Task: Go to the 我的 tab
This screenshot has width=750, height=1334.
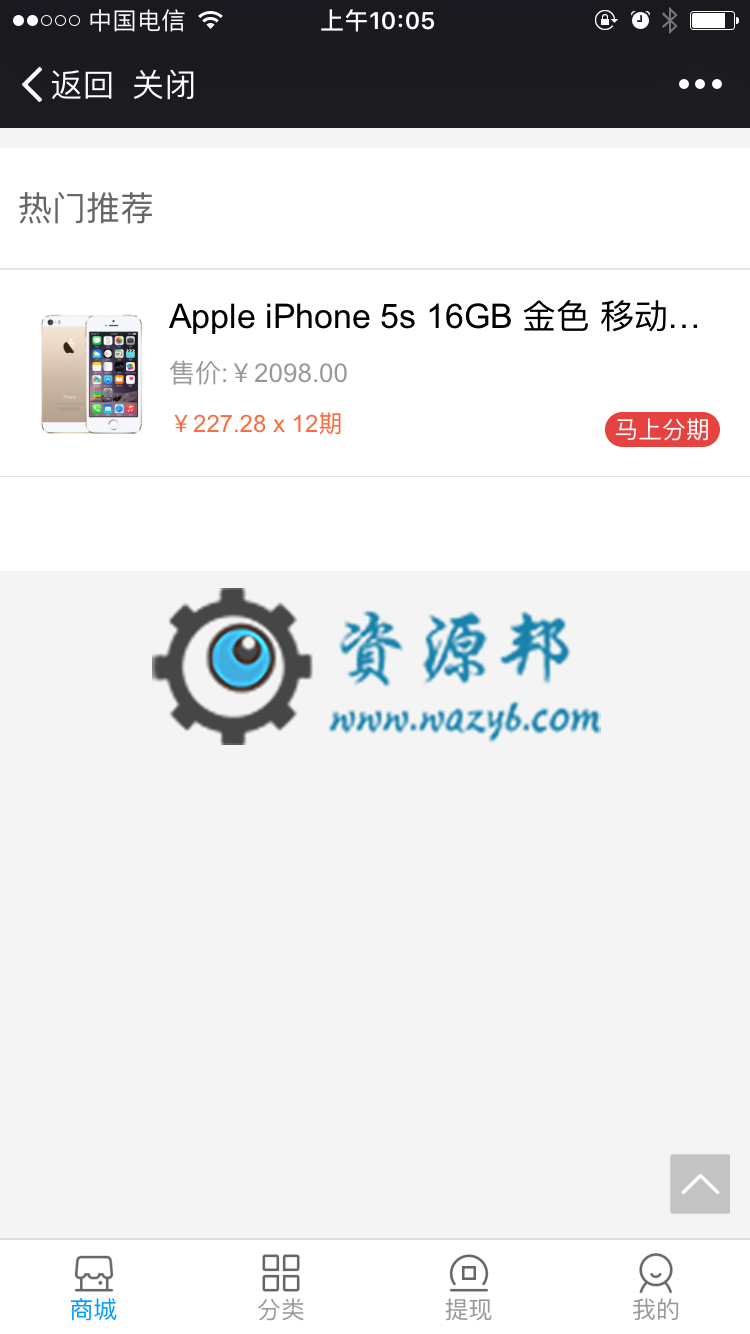Action: (x=656, y=1288)
